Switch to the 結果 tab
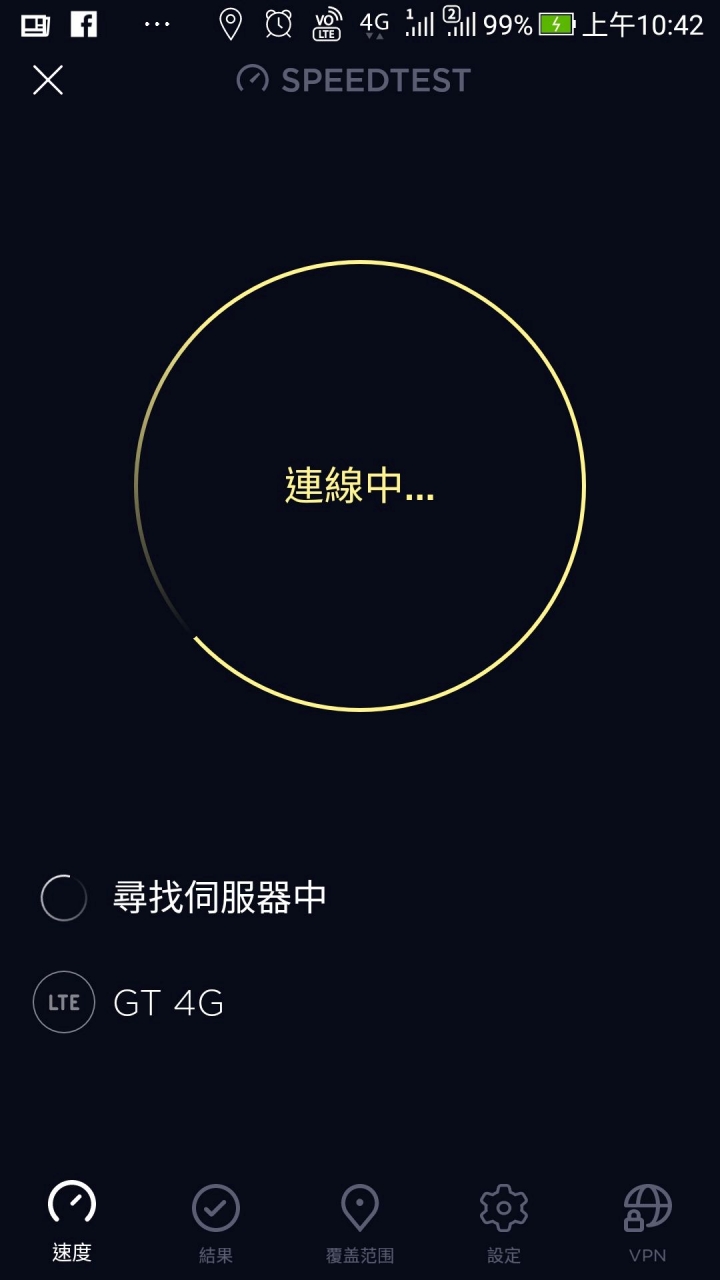The width and height of the screenshot is (720, 1280). coord(216,1223)
